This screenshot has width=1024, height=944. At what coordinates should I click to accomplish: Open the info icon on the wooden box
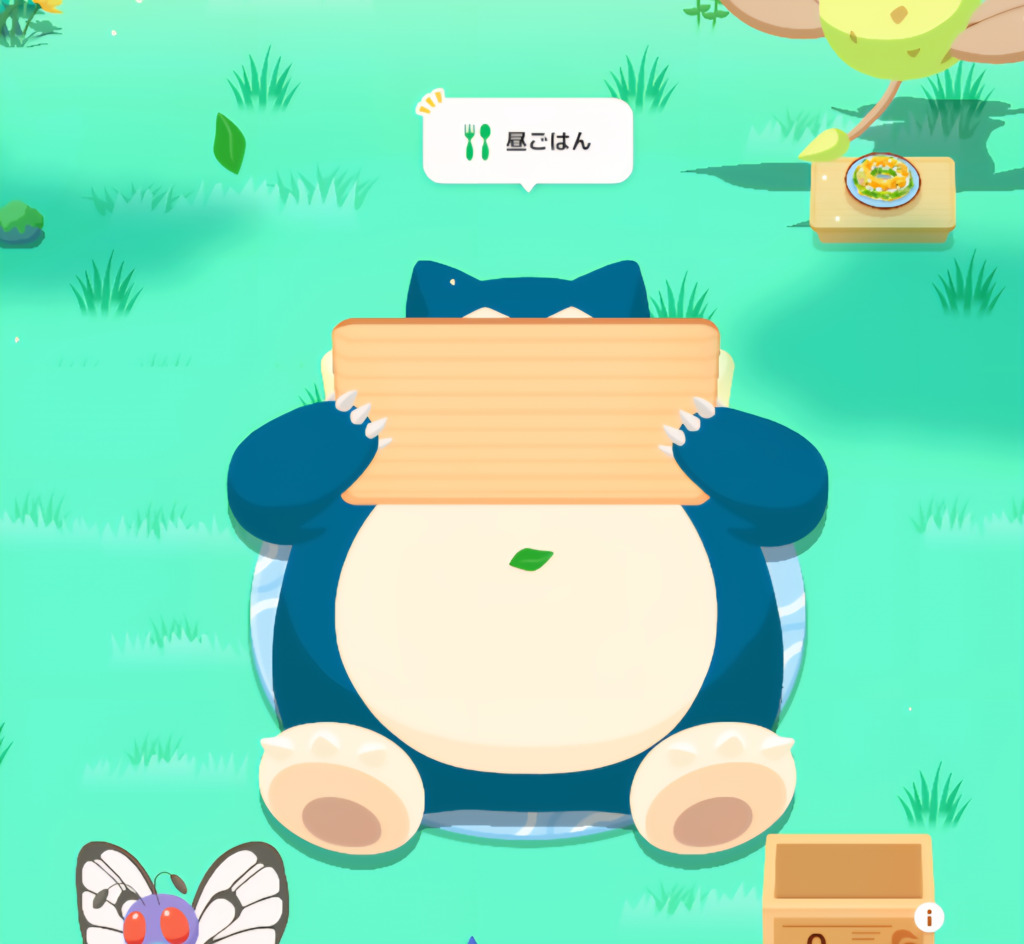point(929,916)
